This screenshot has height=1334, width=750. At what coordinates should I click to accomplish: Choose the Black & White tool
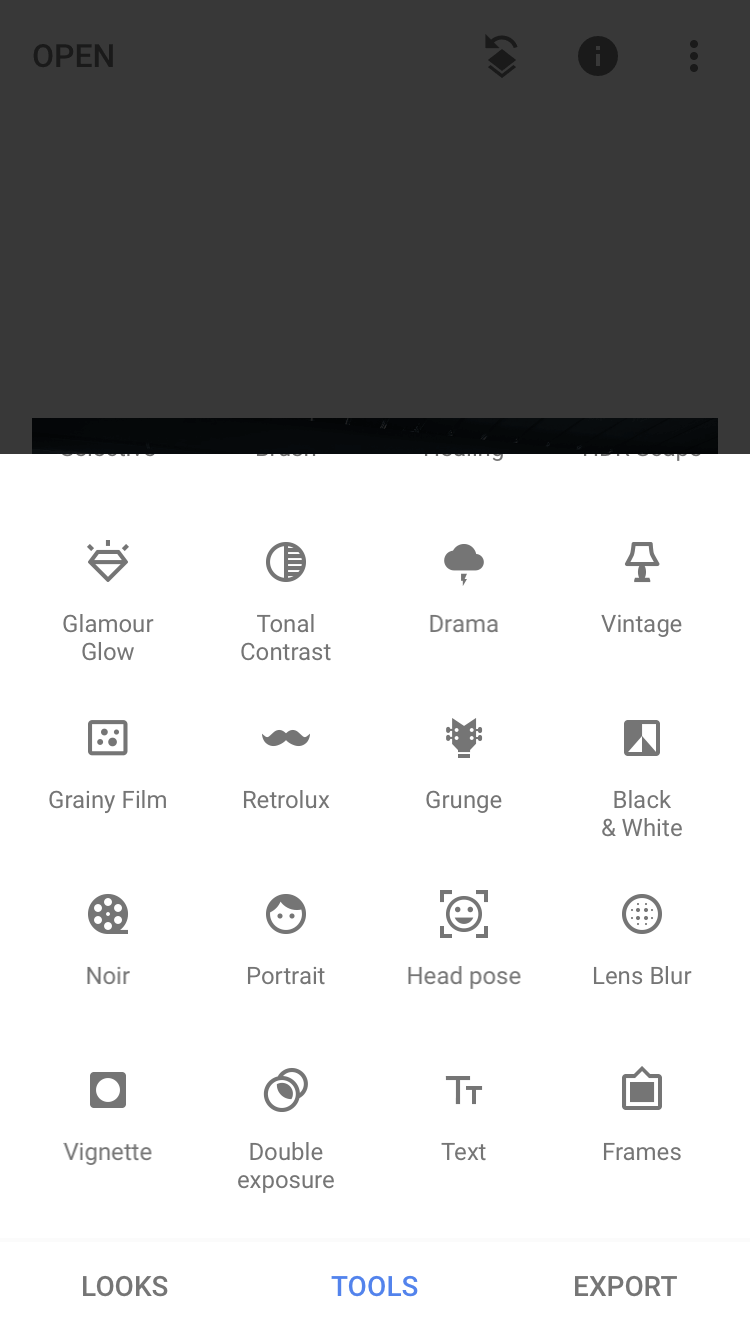(x=641, y=775)
